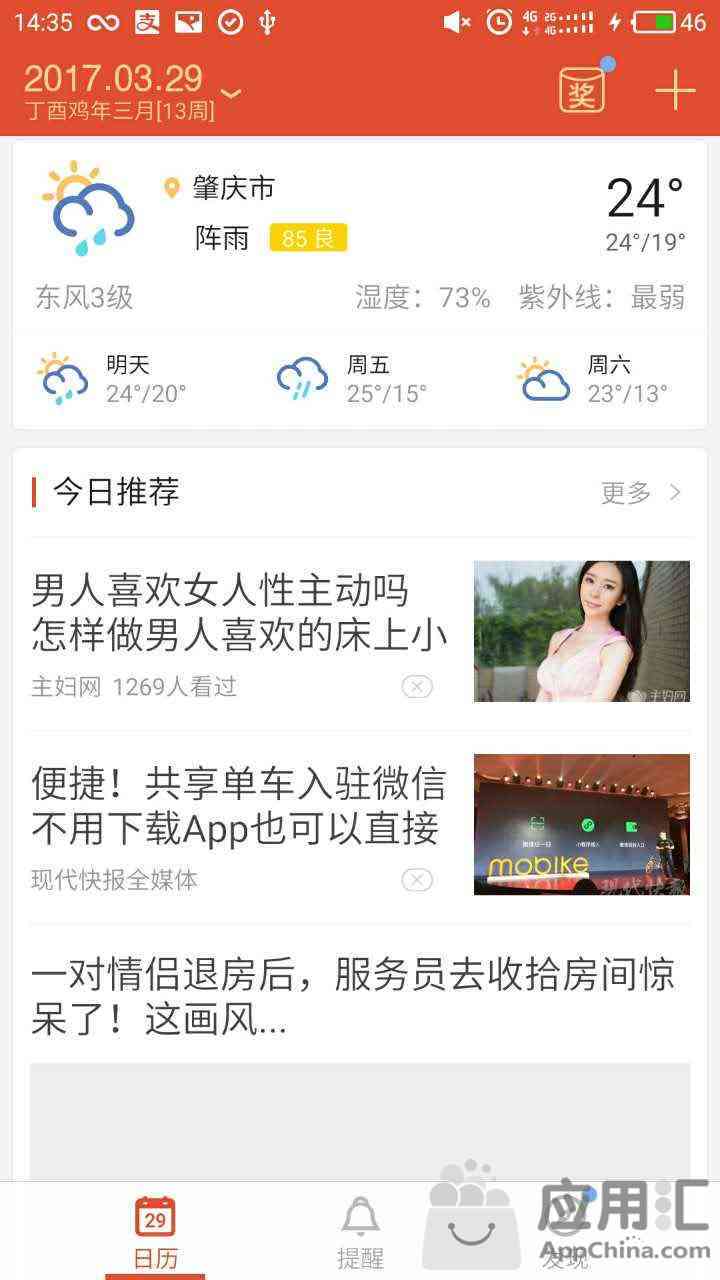The height and width of the screenshot is (1280, 720).
Task: Dismiss the 现代快报全媒体 article
Action: coord(417,879)
